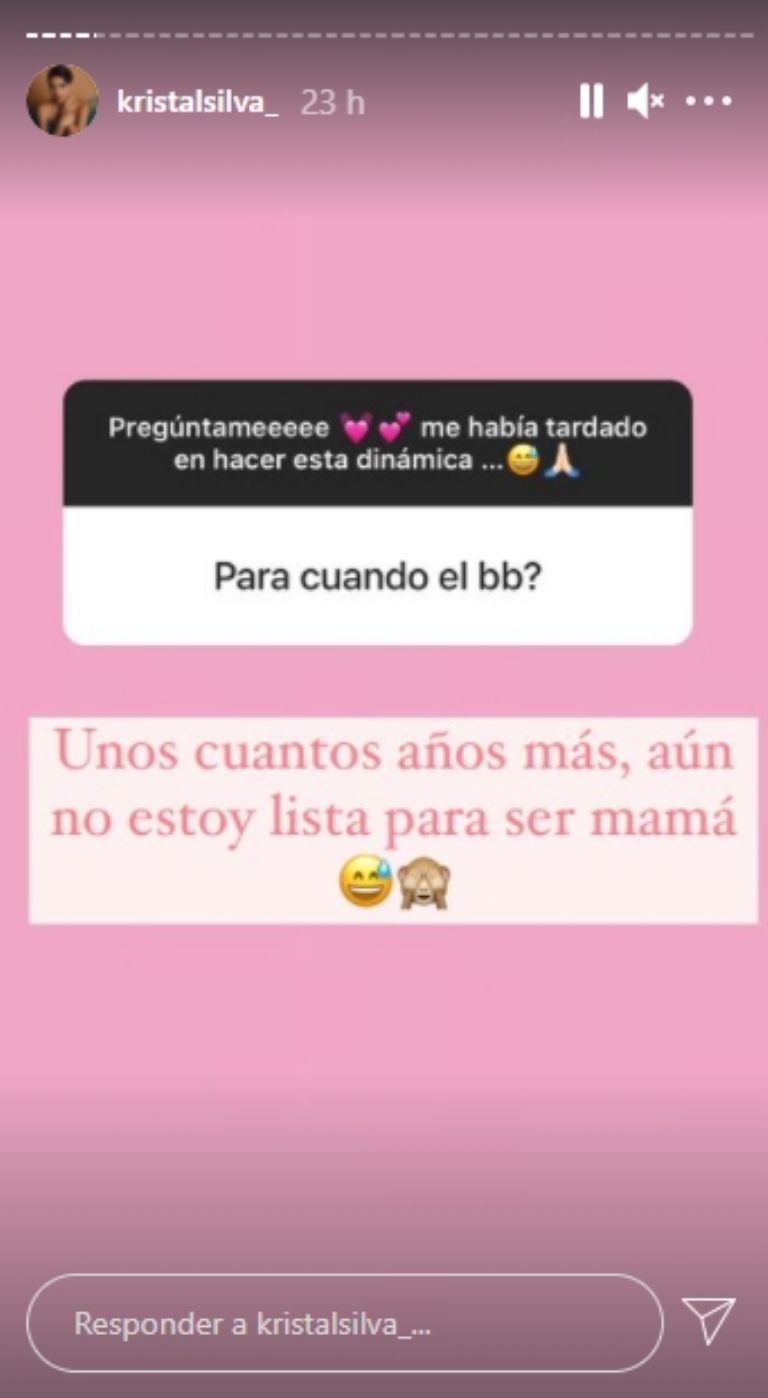Image resolution: width=768 pixels, height=1398 pixels.
Task: Share story via paper plane icon
Action: tap(708, 1320)
